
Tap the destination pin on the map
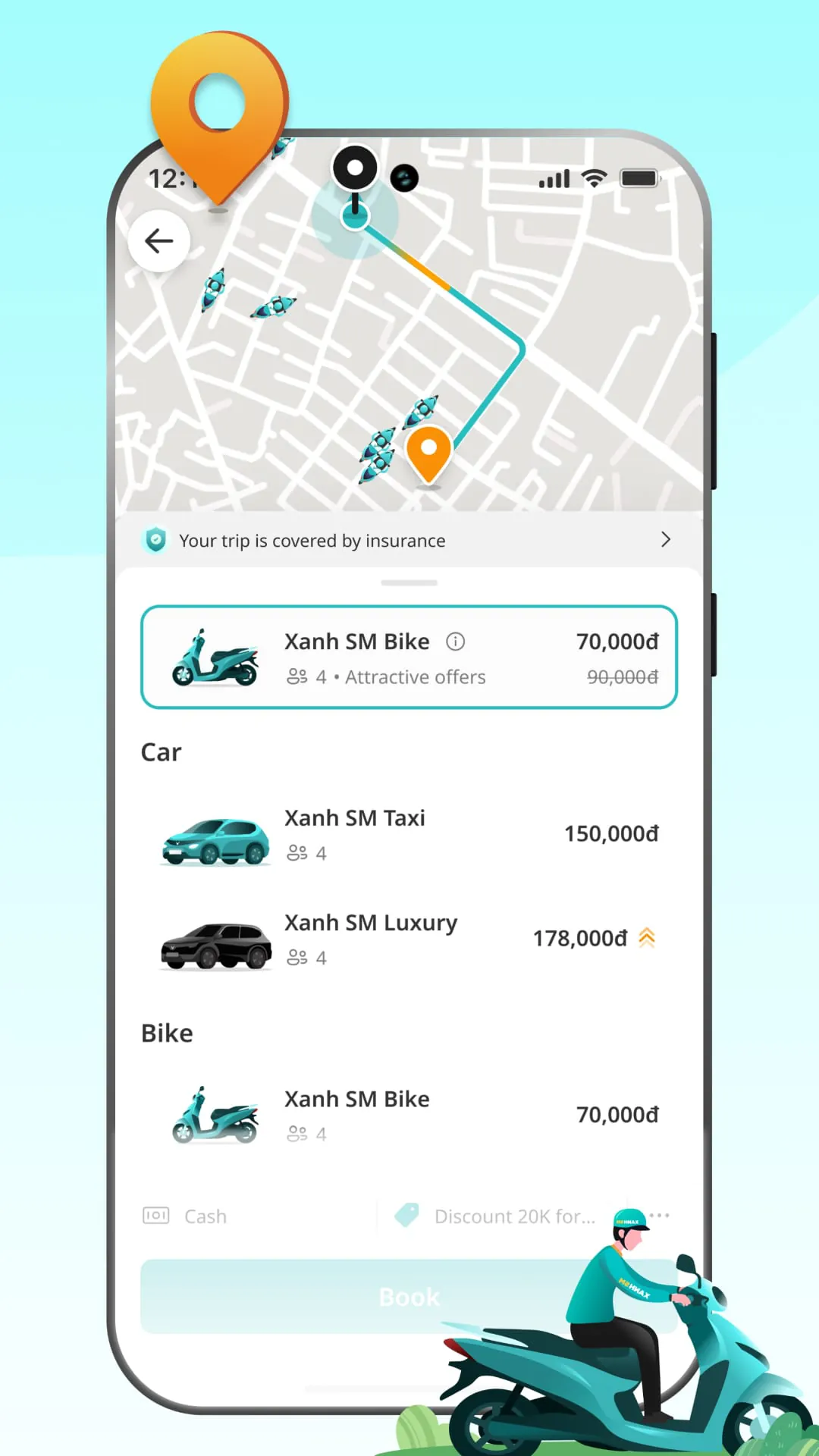pyautogui.click(x=429, y=451)
